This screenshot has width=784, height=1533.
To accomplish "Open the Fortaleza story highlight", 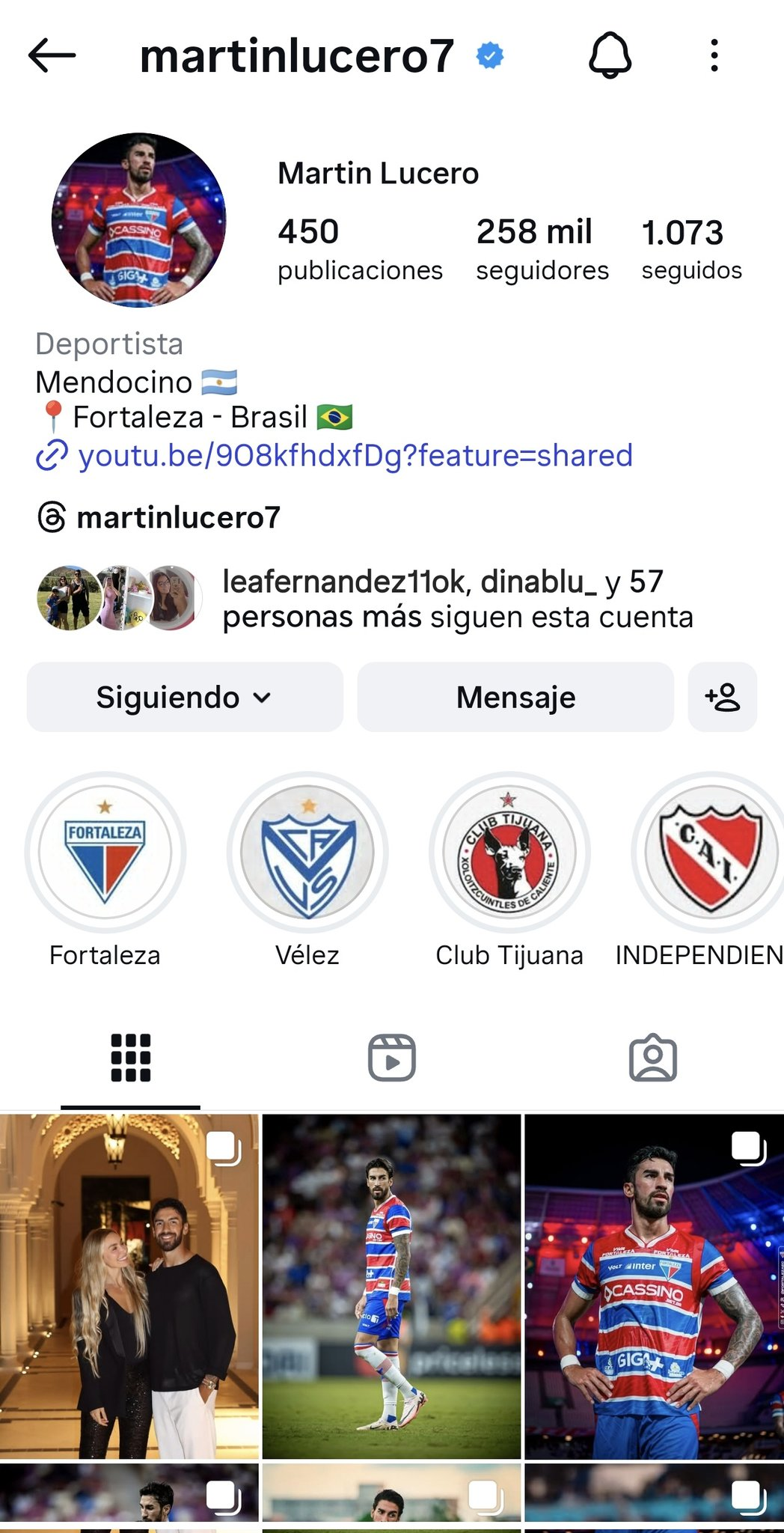I will point(105,853).
